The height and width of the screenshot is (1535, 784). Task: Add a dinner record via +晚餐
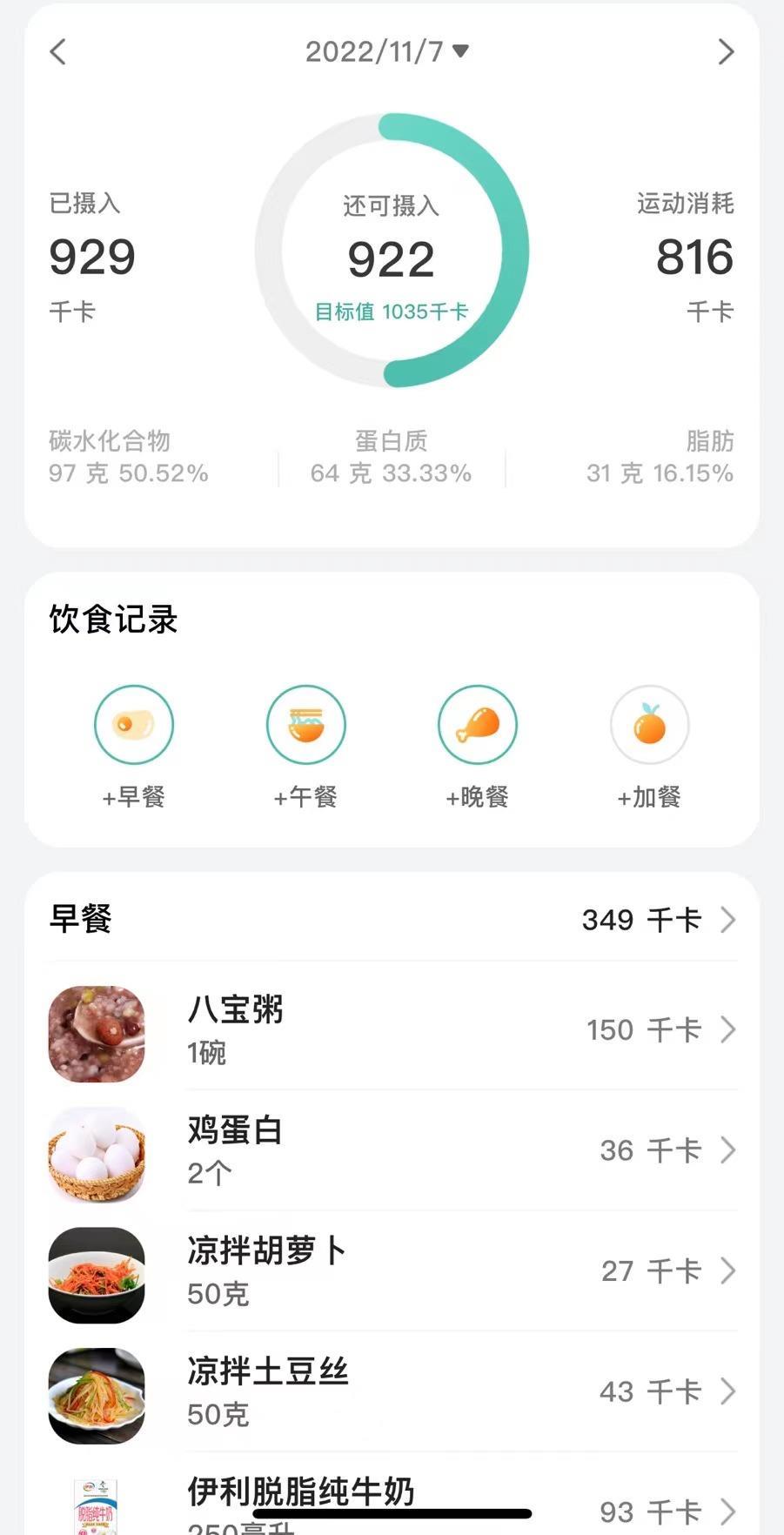point(477,725)
